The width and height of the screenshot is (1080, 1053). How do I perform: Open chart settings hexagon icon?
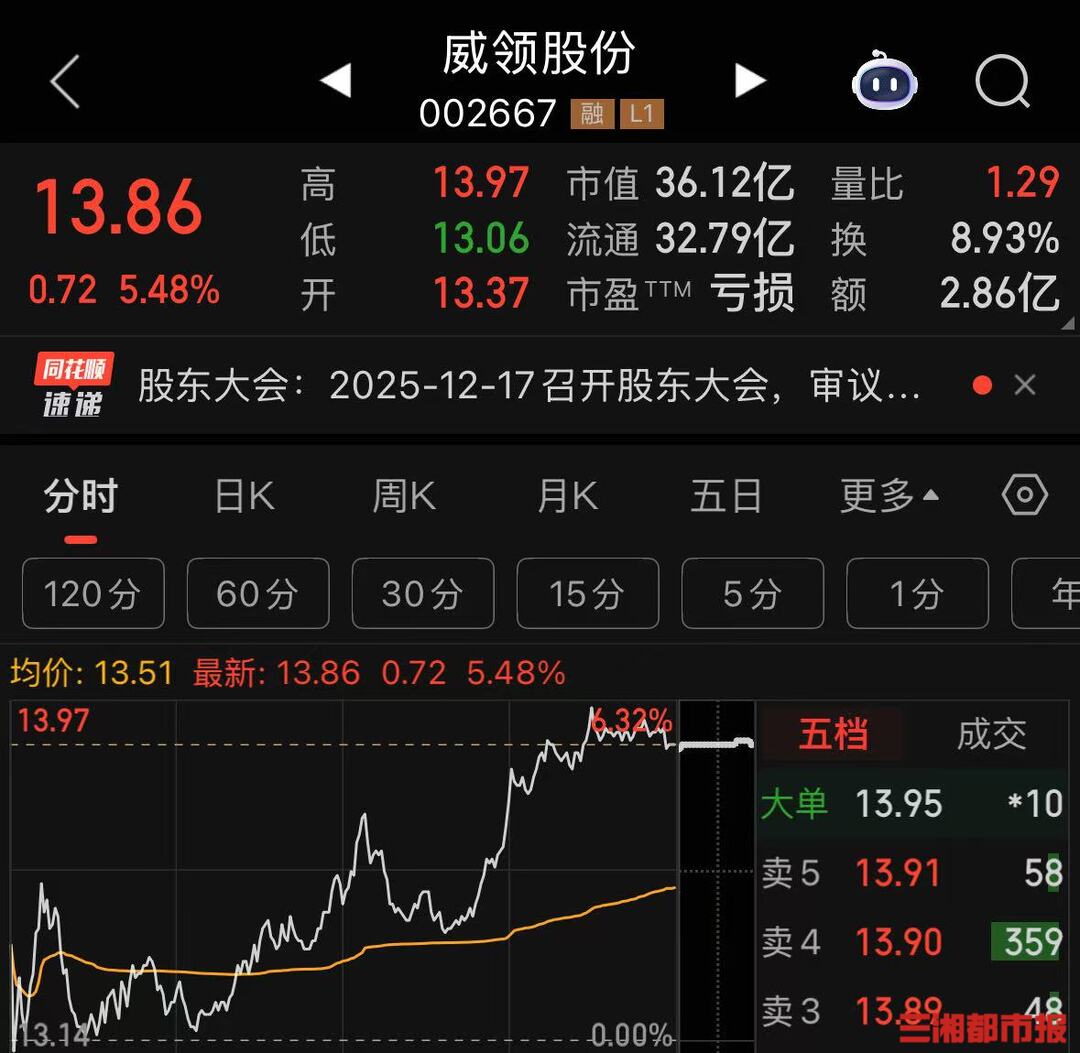[x=1025, y=495]
